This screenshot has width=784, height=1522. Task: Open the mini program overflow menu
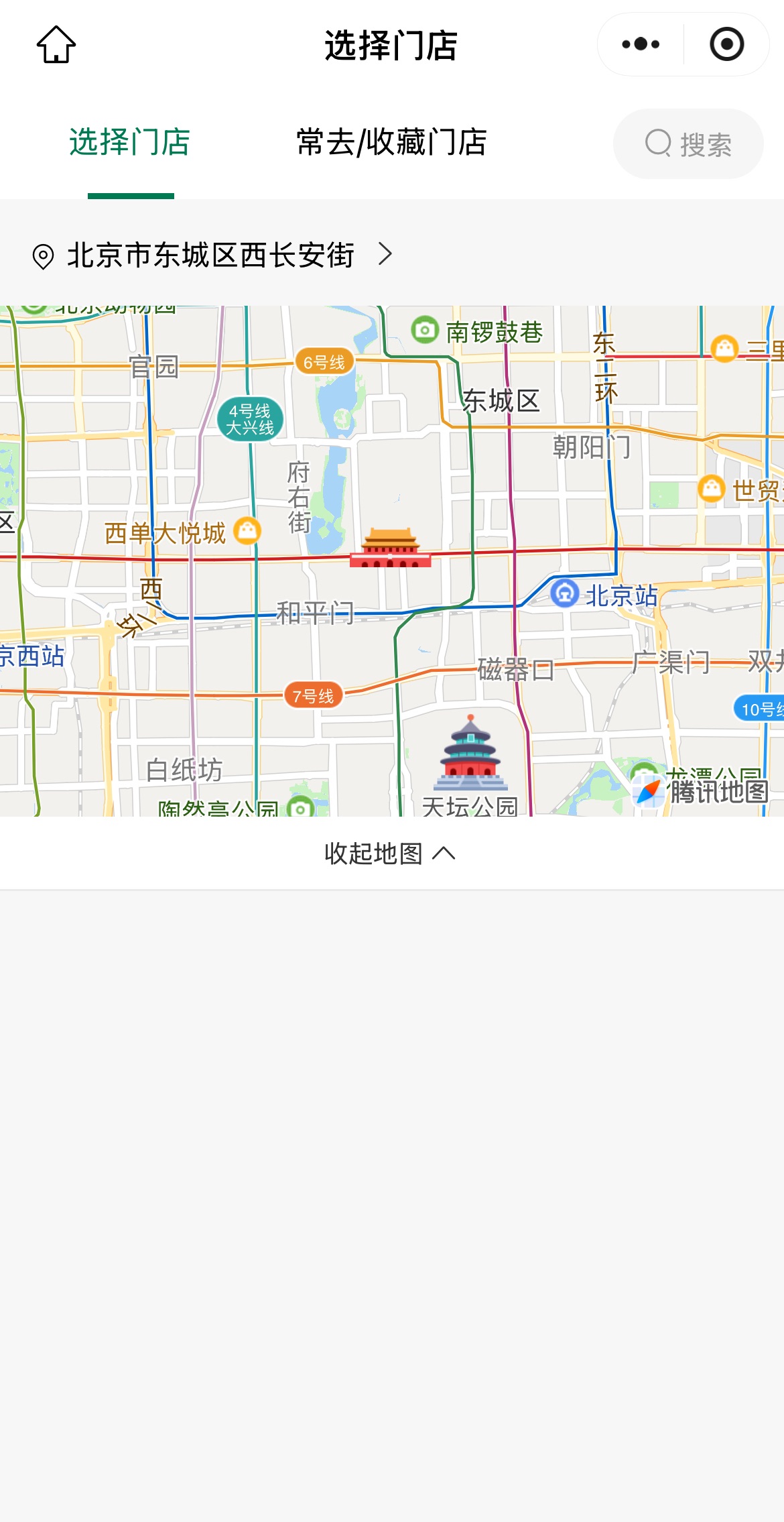(x=641, y=44)
